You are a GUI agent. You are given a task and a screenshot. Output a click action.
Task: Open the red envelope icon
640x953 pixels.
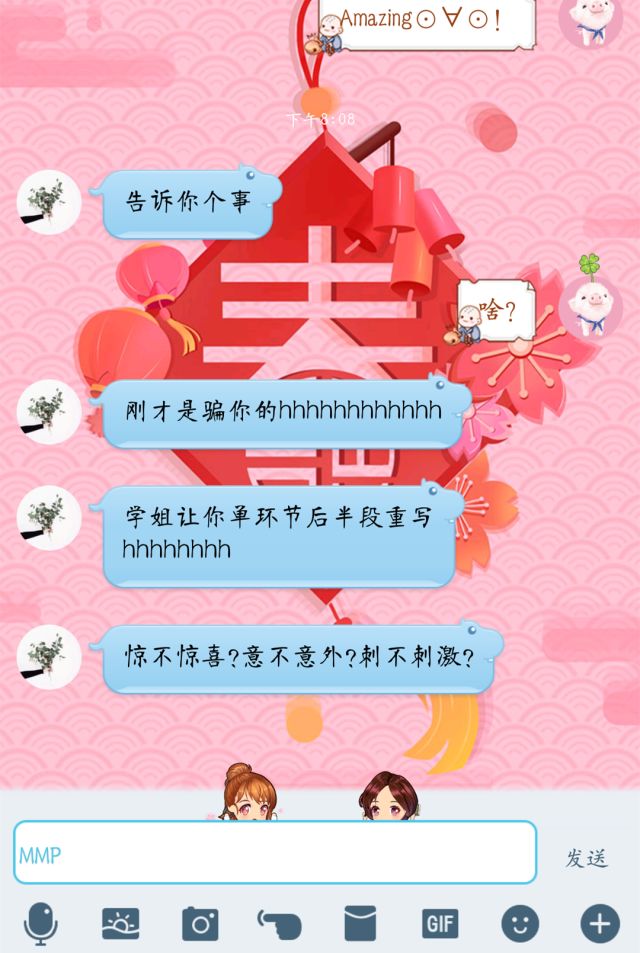[360, 923]
